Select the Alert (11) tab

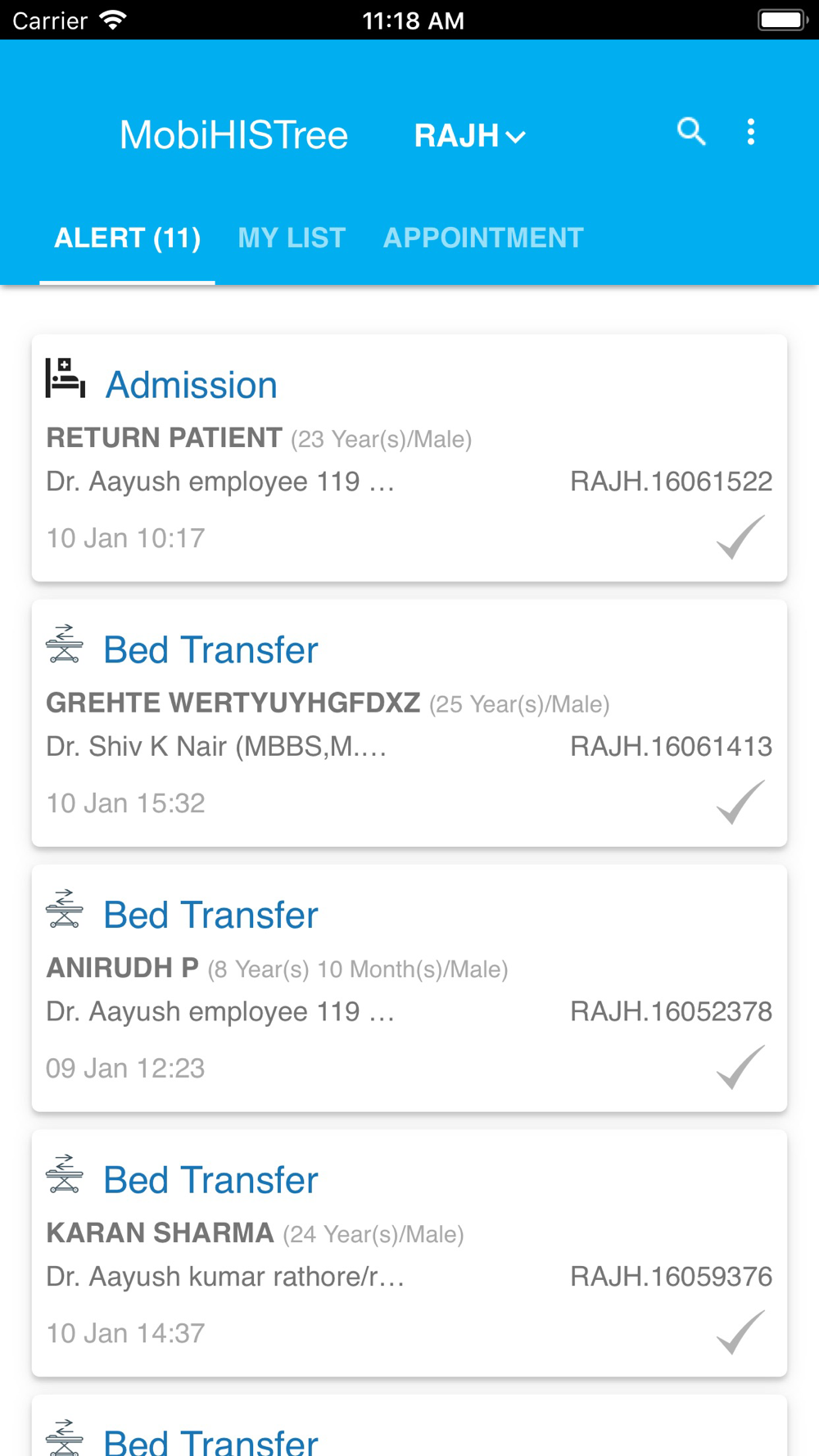[x=128, y=238]
